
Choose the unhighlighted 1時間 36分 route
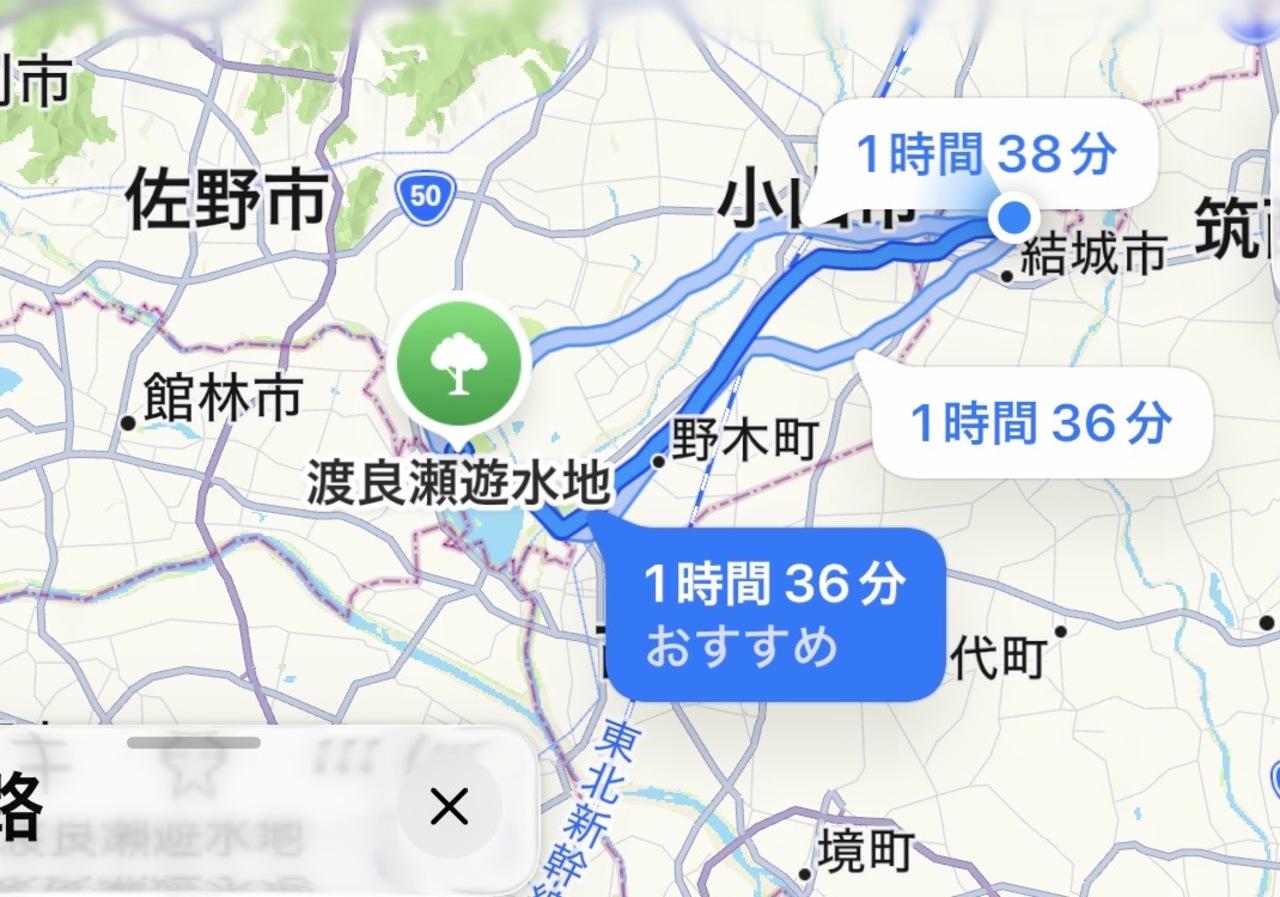[x=1040, y=423]
